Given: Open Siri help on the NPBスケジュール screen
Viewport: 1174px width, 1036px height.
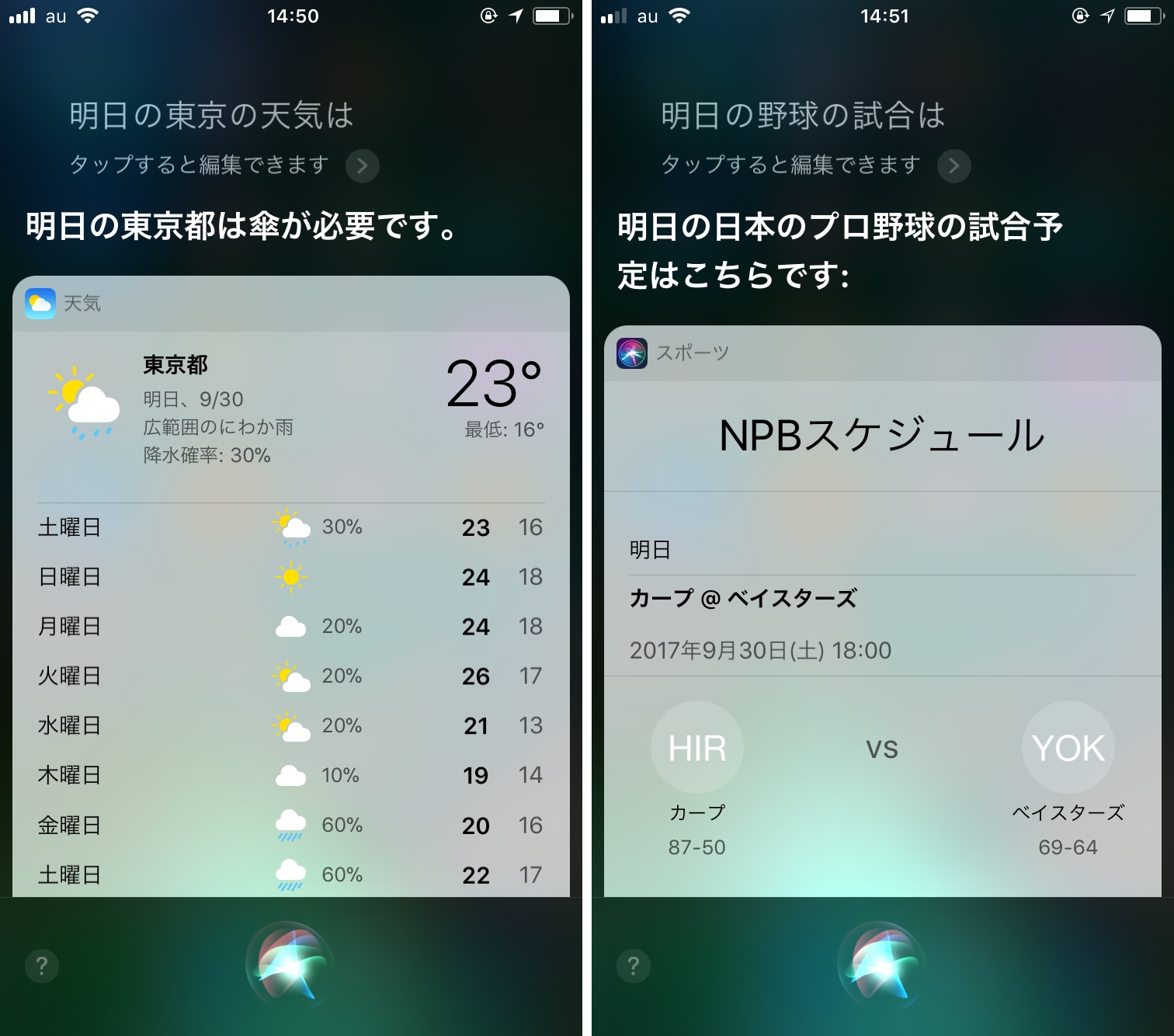Looking at the screenshot, I should [634, 966].
